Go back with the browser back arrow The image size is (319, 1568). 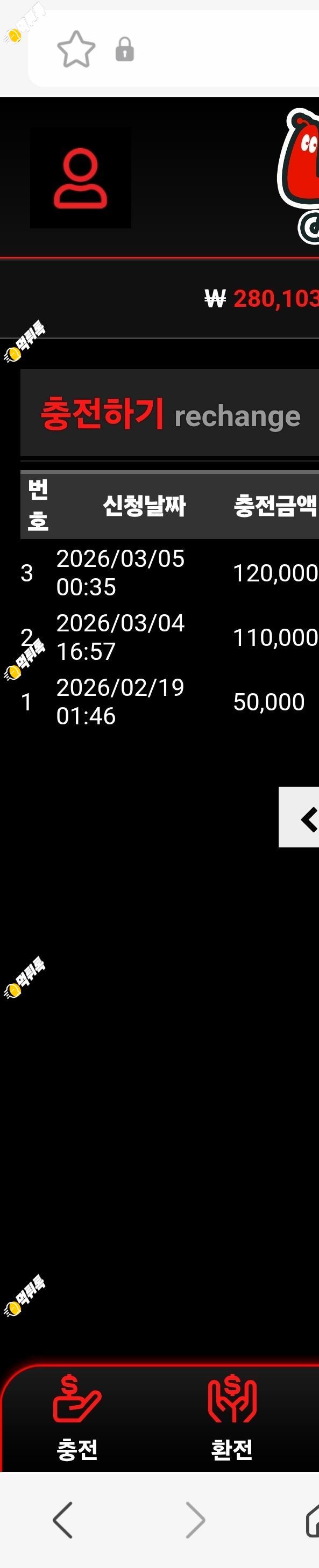(x=63, y=1520)
